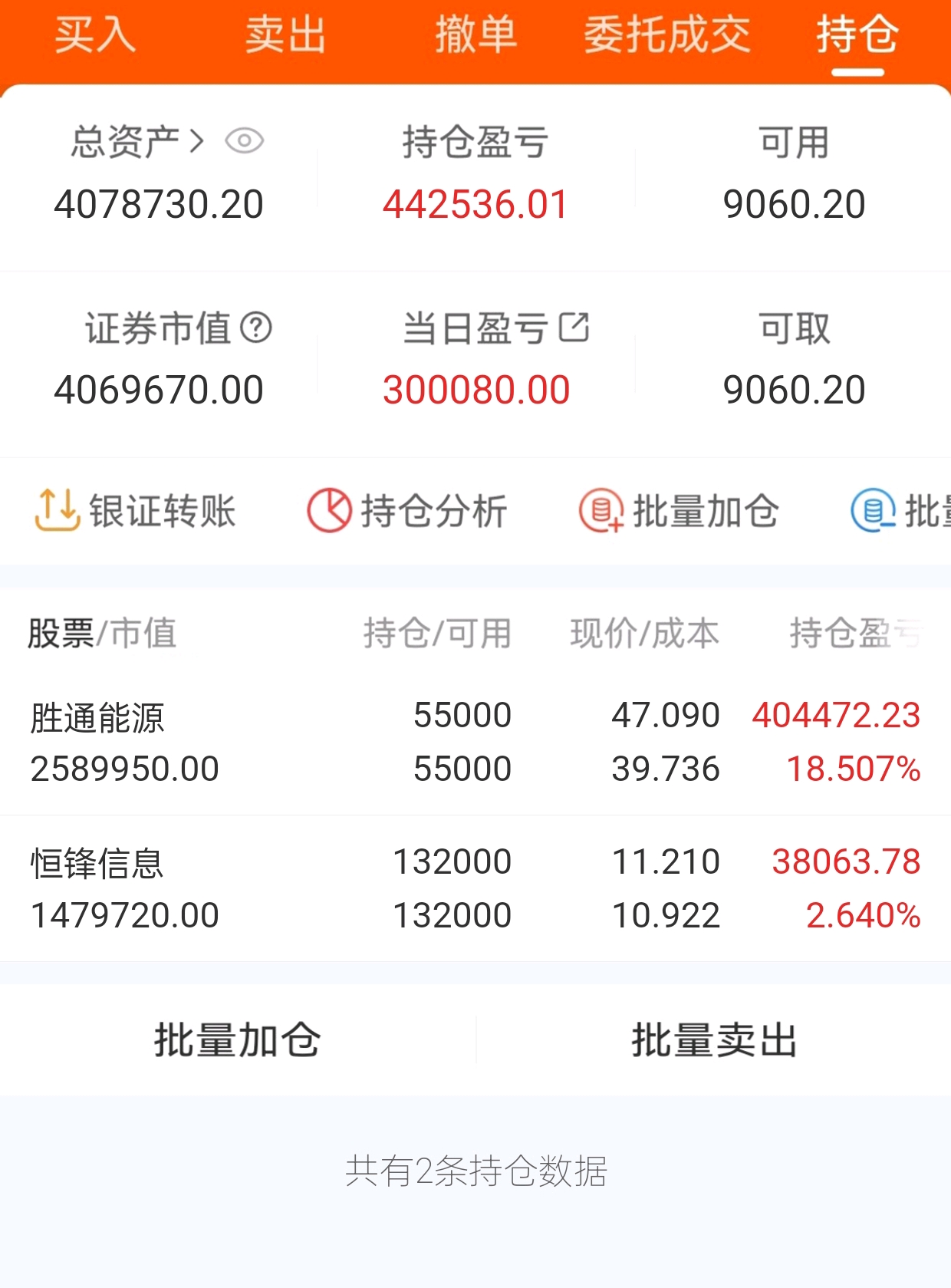Tap the bottom 批量加仓 button
The width and height of the screenshot is (951, 1288).
238,1040
